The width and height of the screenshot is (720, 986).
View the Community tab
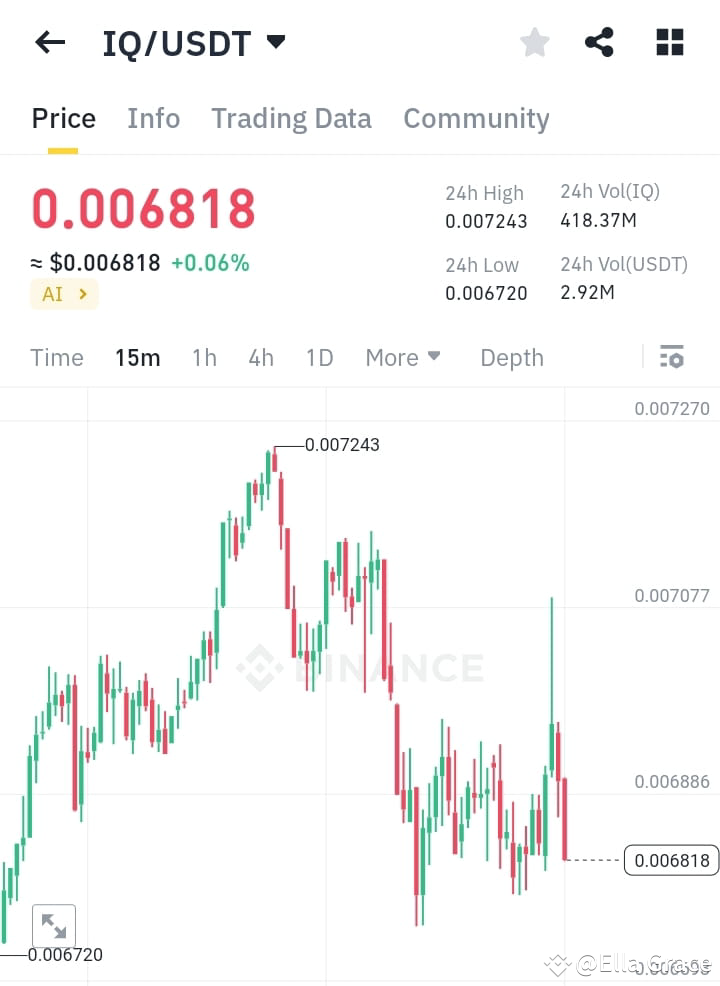(x=476, y=118)
